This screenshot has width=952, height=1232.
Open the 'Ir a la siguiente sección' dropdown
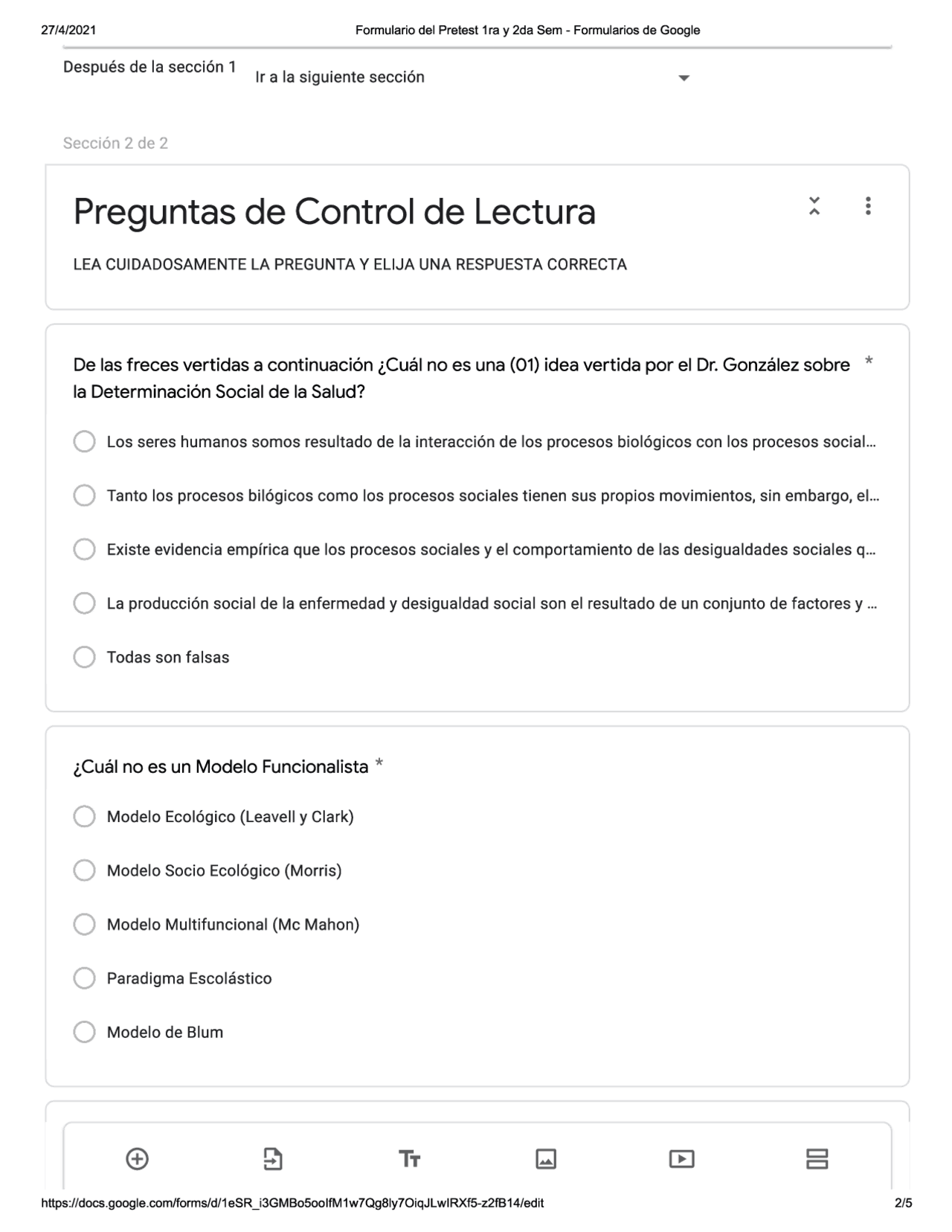[x=684, y=77]
